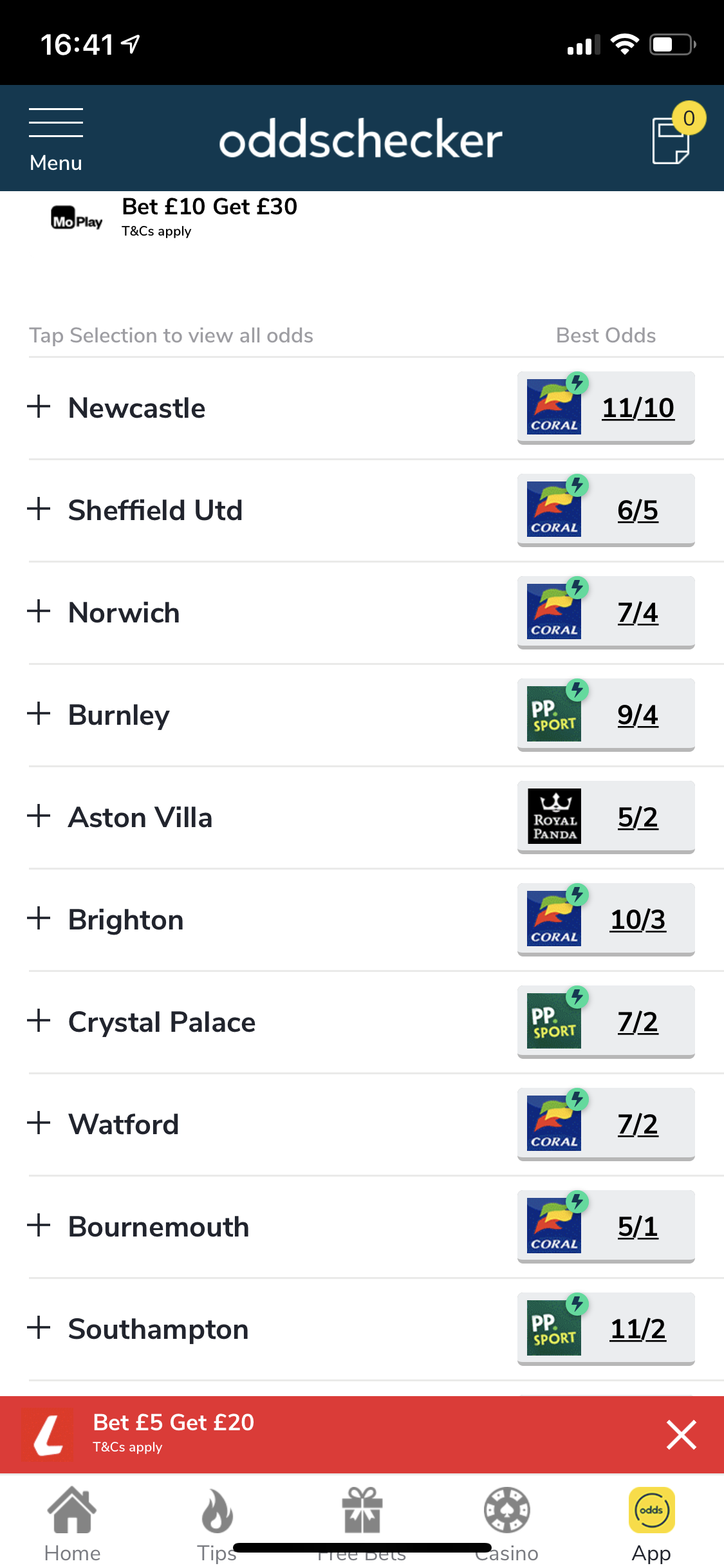The height and width of the screenshot is (1568, 724).
Task: Select Coral's 11/10 odds for Newcastle
Action: point(606,407)
